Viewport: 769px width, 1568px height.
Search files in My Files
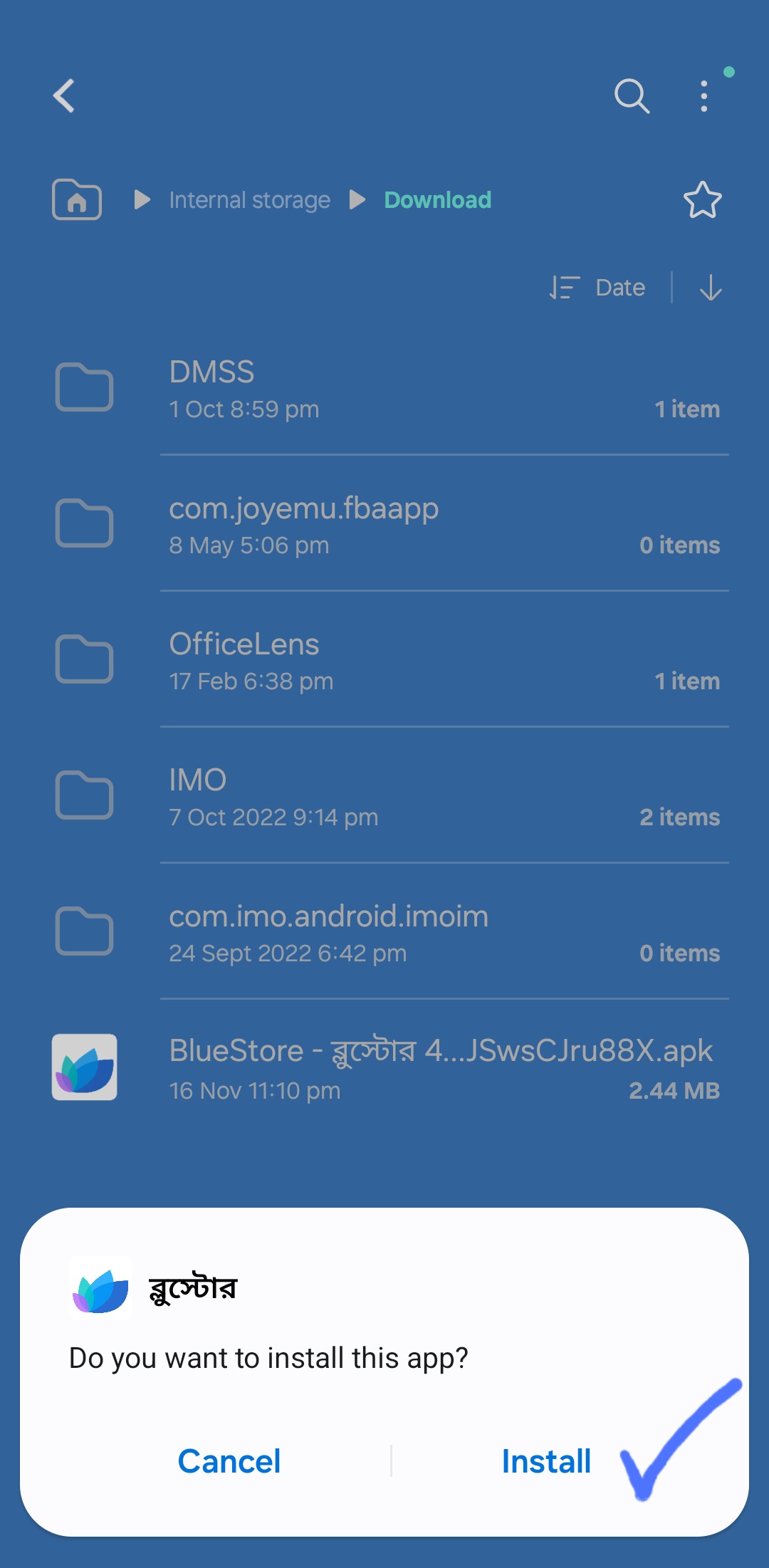coord(632,95)
